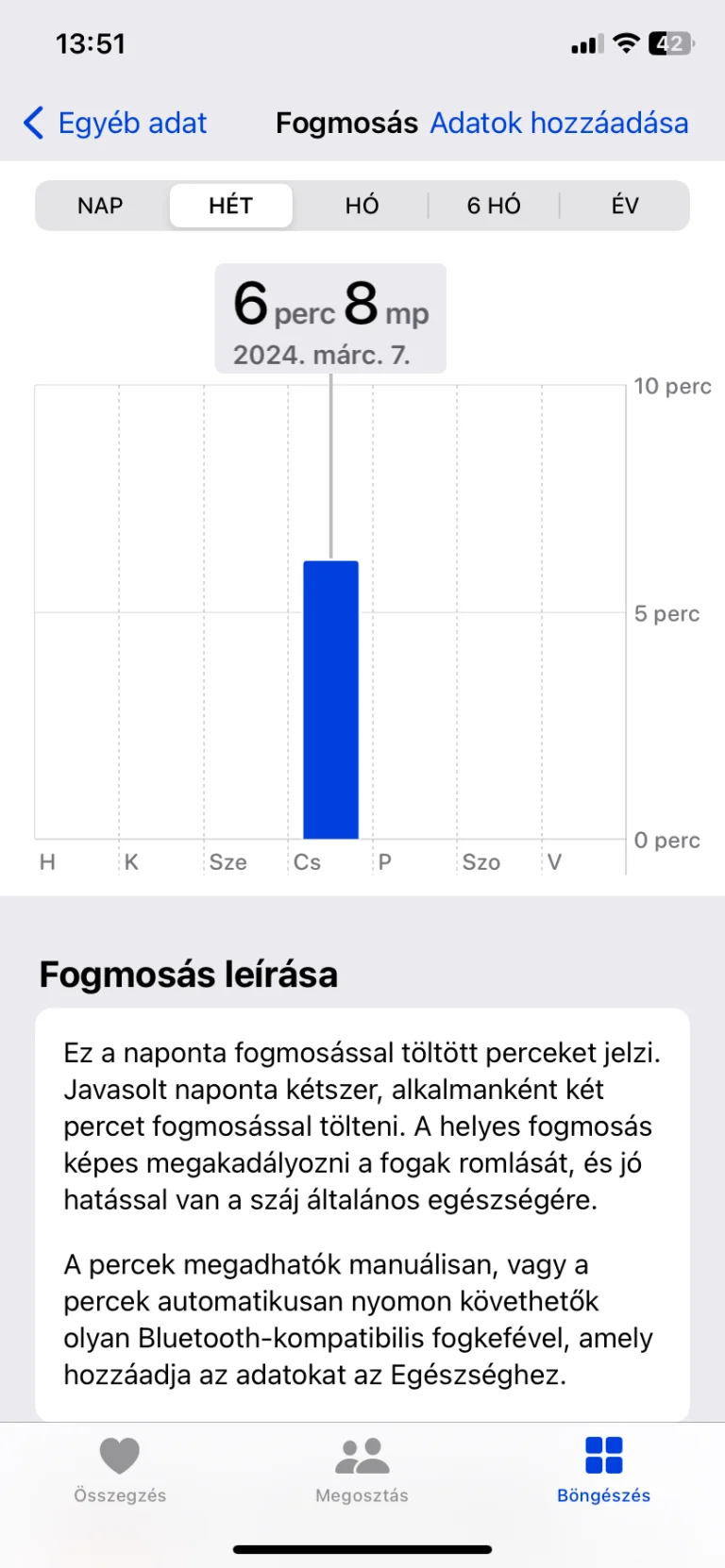Screen dimensions: 725x1568
Task: Switch to the 6 HÓ view
Action: (x=493, y=205)
